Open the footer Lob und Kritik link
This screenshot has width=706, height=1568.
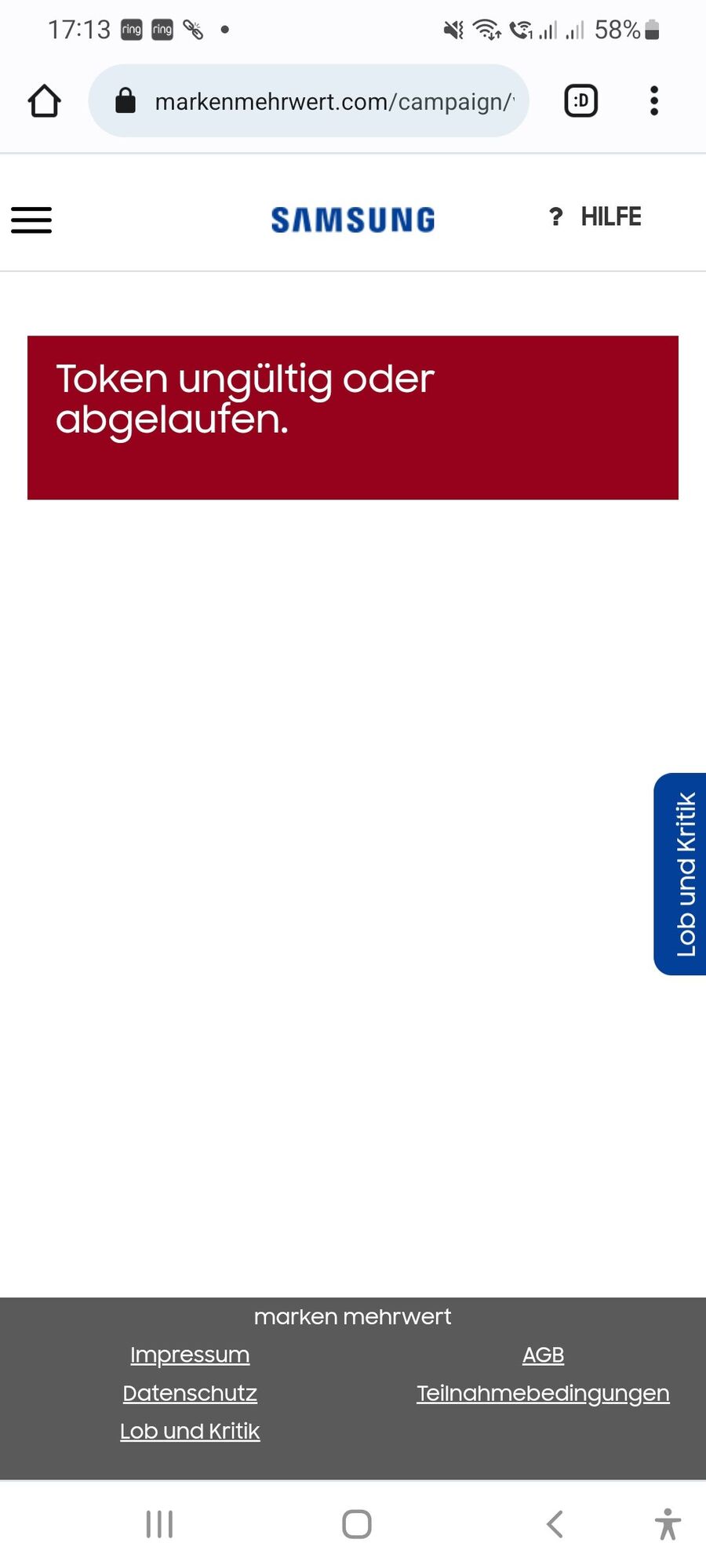coord(190,1432)
